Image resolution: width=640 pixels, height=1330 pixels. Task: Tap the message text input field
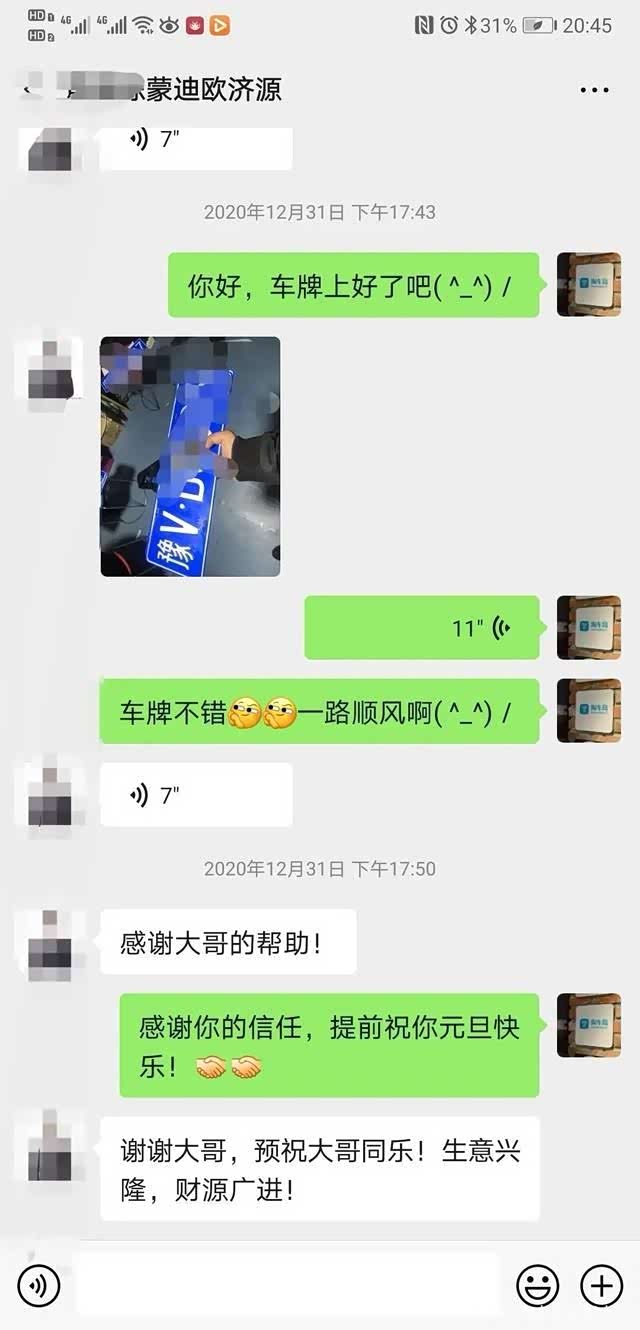pos(287,1285)
